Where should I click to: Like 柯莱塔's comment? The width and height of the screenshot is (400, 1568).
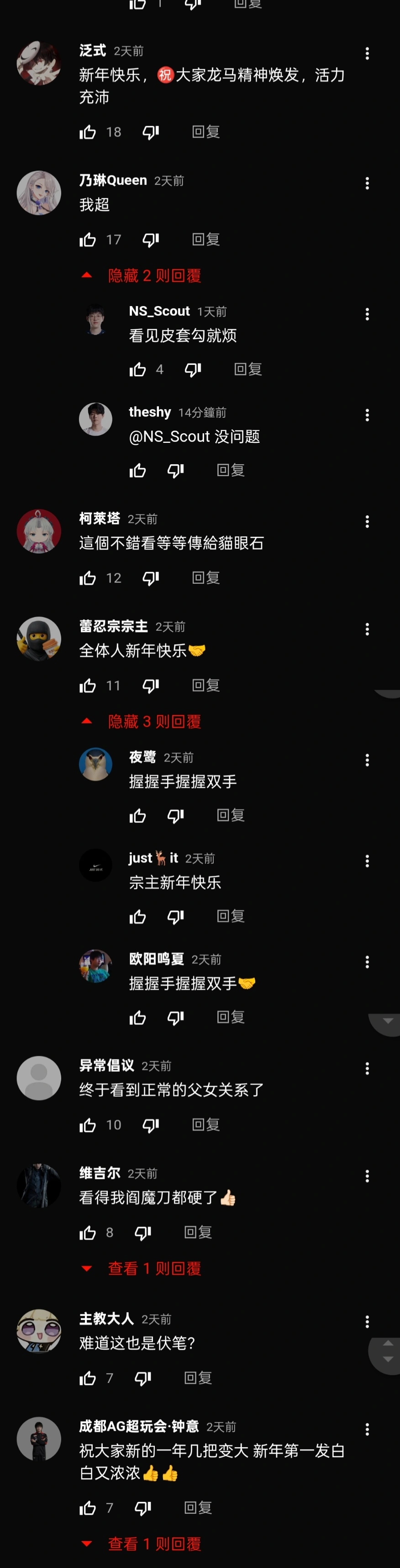pos(88,578)
